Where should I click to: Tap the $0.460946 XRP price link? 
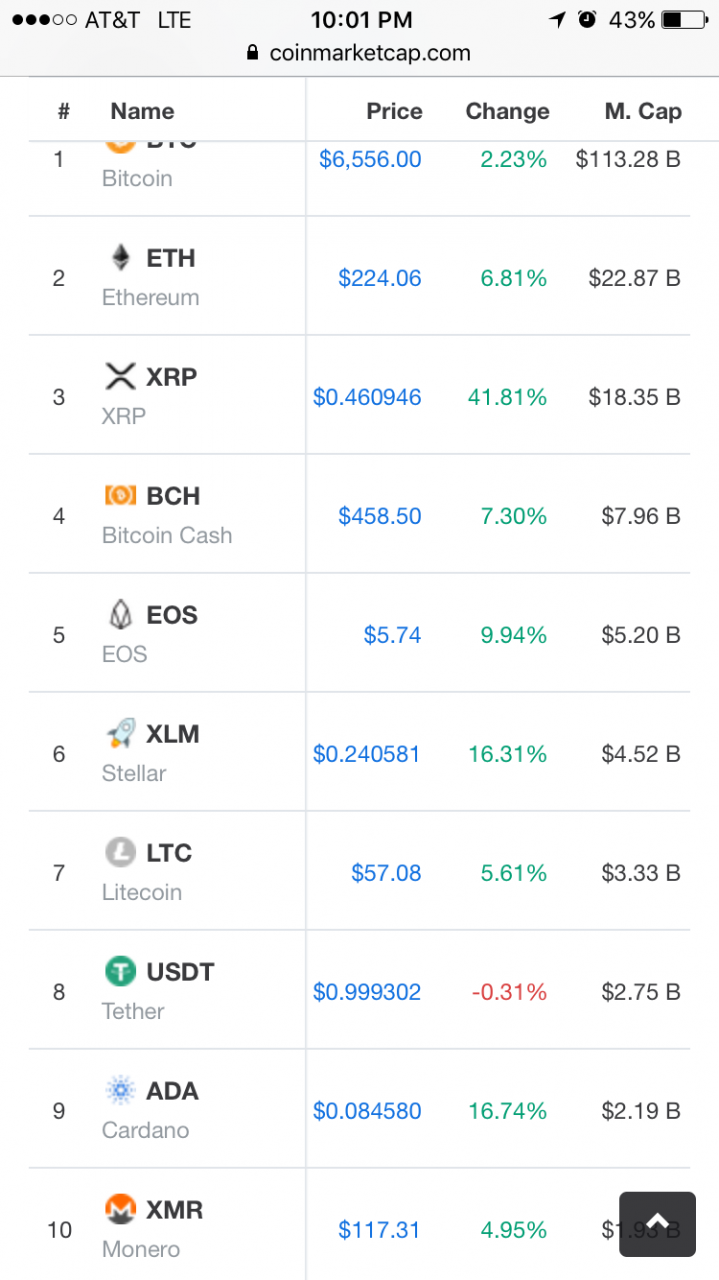pyautogui.click(x=367, y=397)
